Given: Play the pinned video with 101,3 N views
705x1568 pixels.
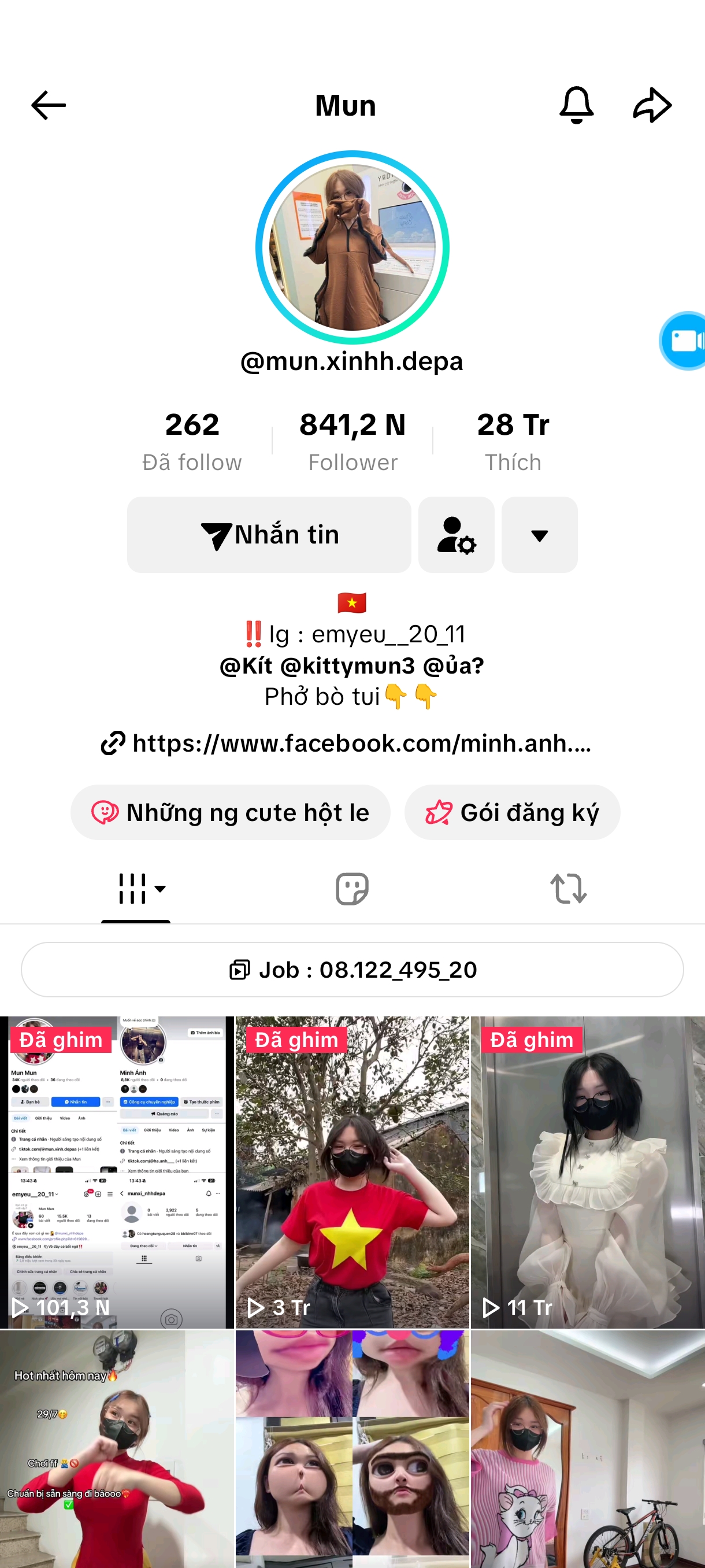Looking at the screenshot, I should [x=117, y=1172].
